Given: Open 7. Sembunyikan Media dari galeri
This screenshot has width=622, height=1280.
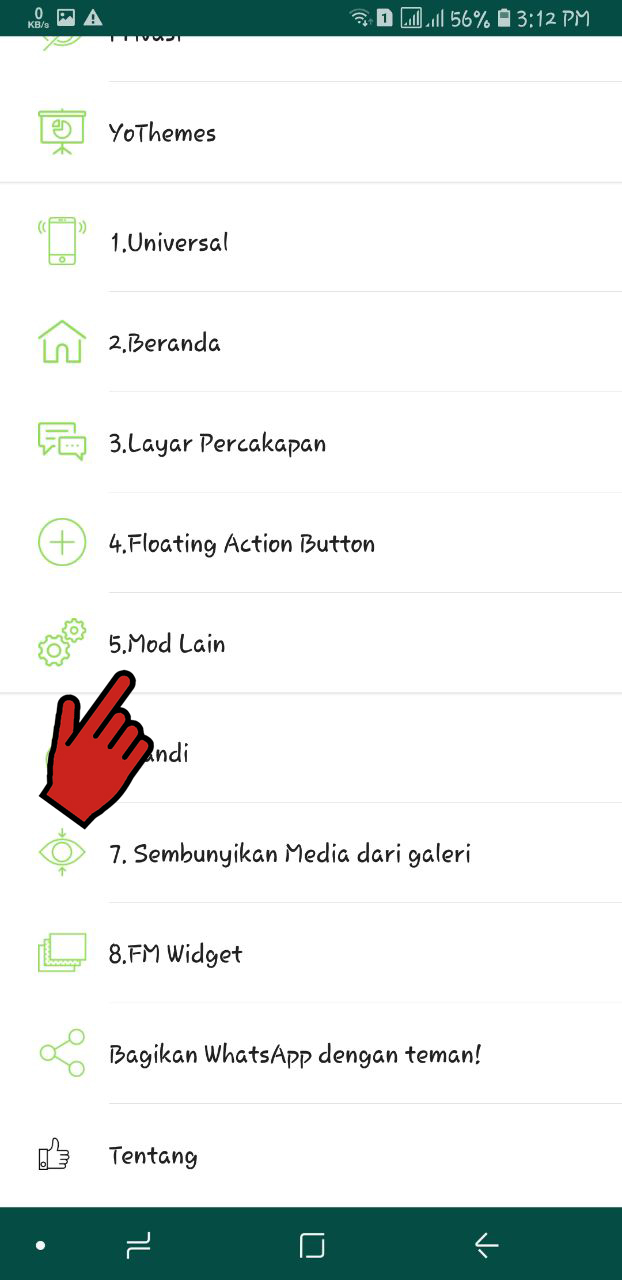Looking at the screenshot, I should [311, 853].
